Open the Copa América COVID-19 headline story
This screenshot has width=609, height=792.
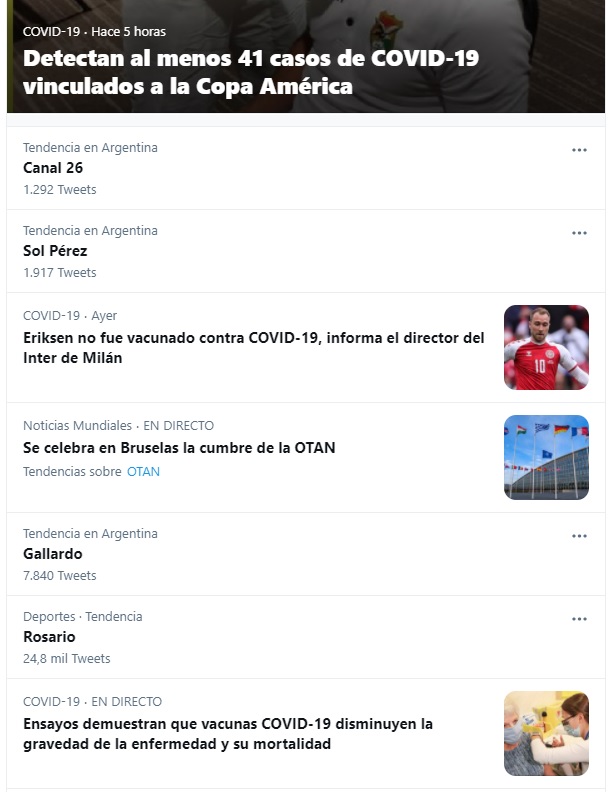[x=250, y=72]
